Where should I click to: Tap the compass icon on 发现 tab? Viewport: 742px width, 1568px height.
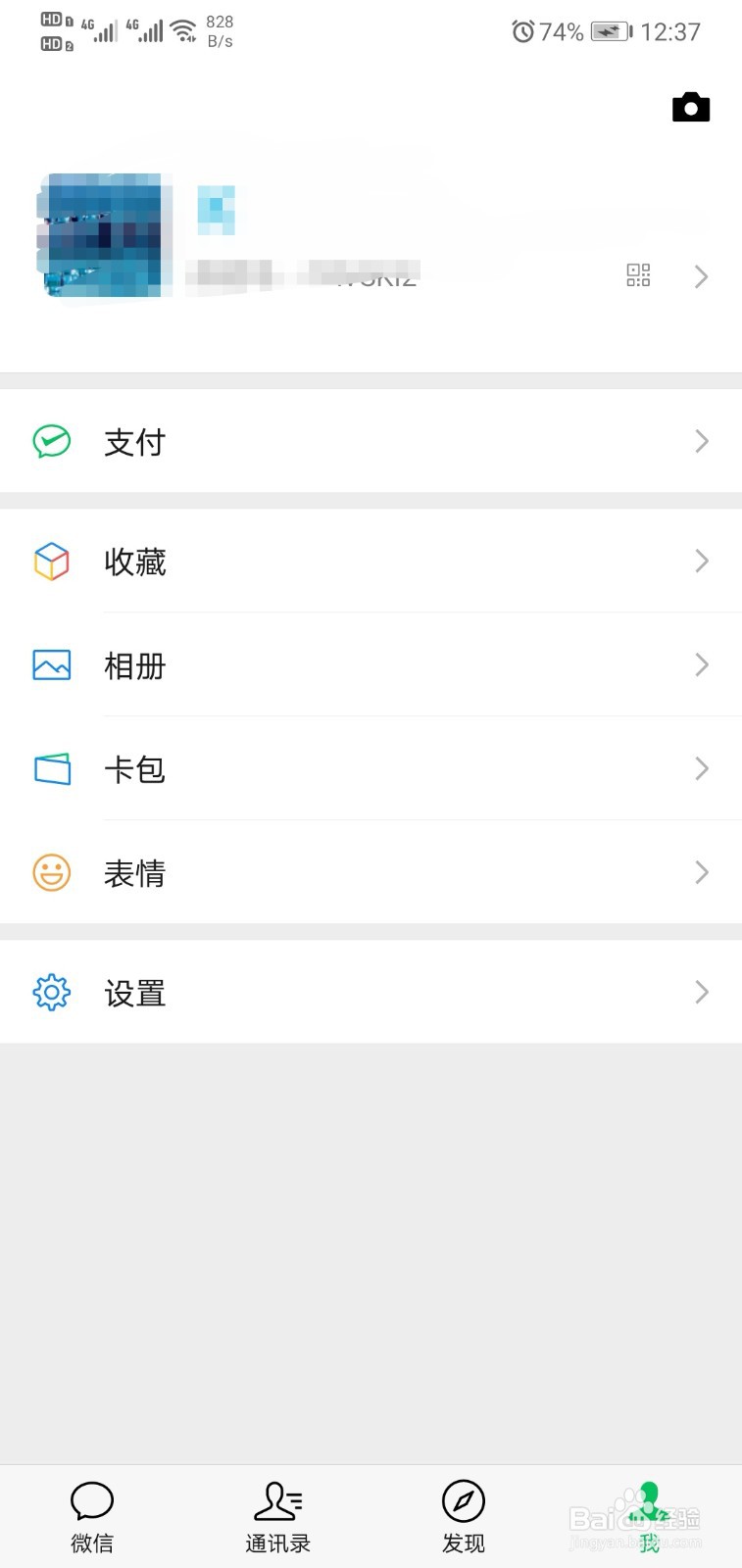[463, 1499]
